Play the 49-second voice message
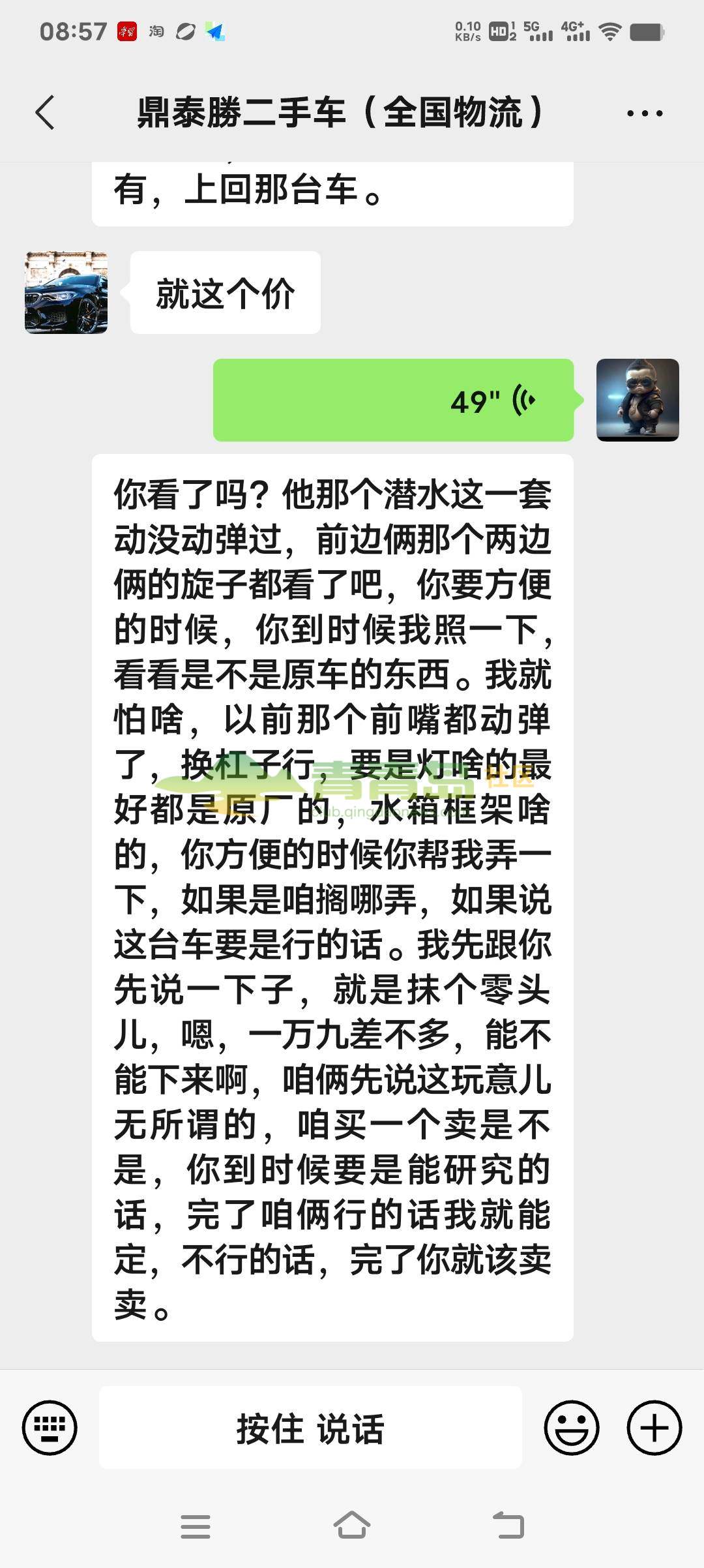This screenshot has width=704, height=1568. coord(393,400)
